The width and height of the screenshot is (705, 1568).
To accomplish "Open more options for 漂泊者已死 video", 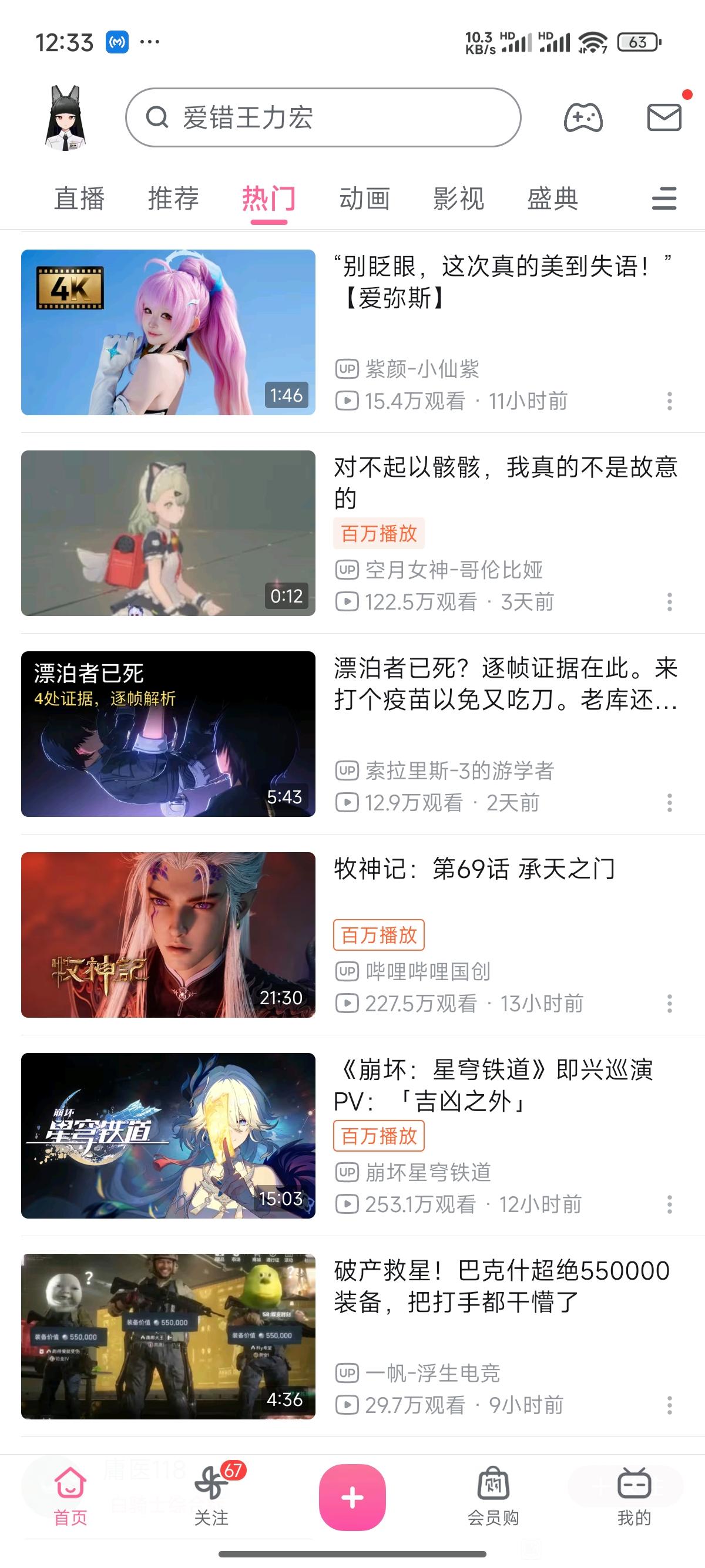I will point(669,803).
